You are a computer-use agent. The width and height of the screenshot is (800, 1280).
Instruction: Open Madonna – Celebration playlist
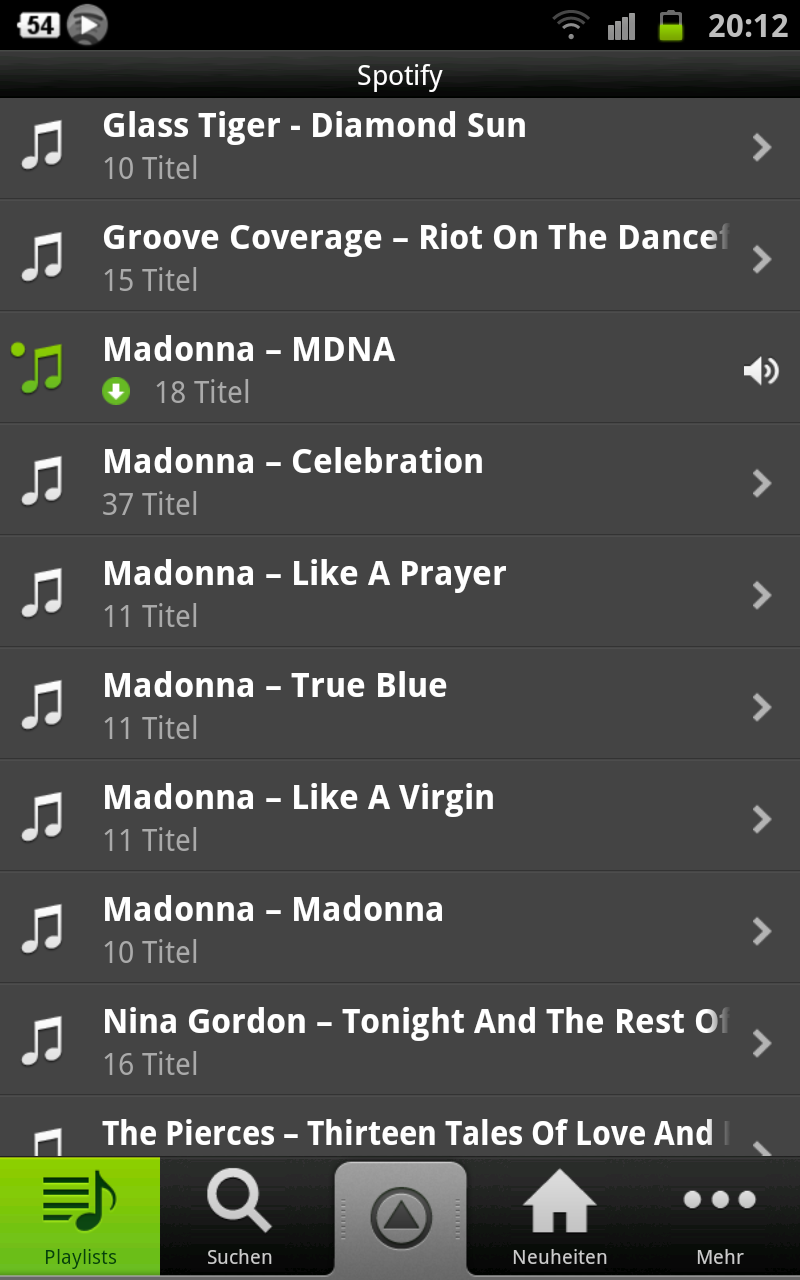(x=400, y=482)
